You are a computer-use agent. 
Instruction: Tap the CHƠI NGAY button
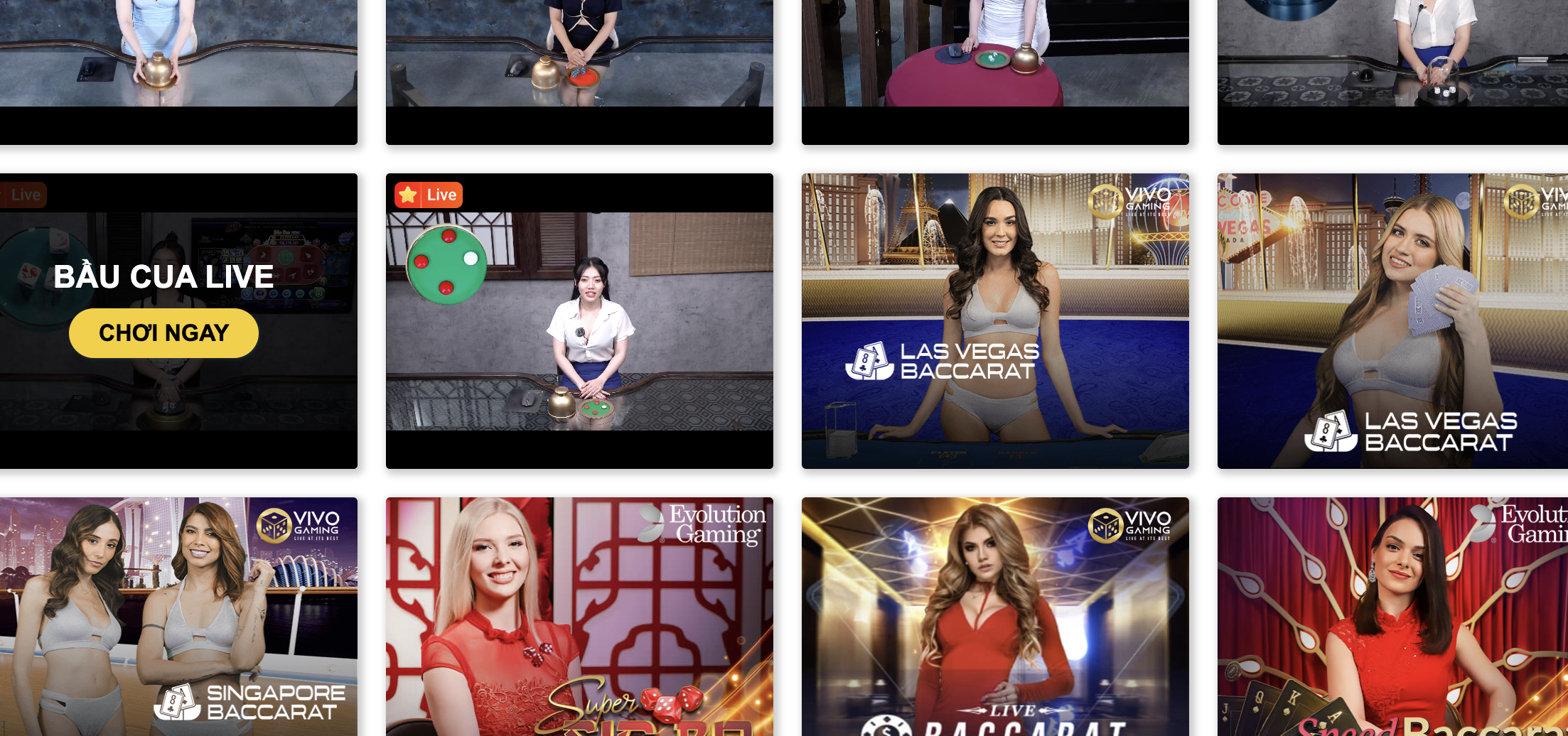[163, 333]
